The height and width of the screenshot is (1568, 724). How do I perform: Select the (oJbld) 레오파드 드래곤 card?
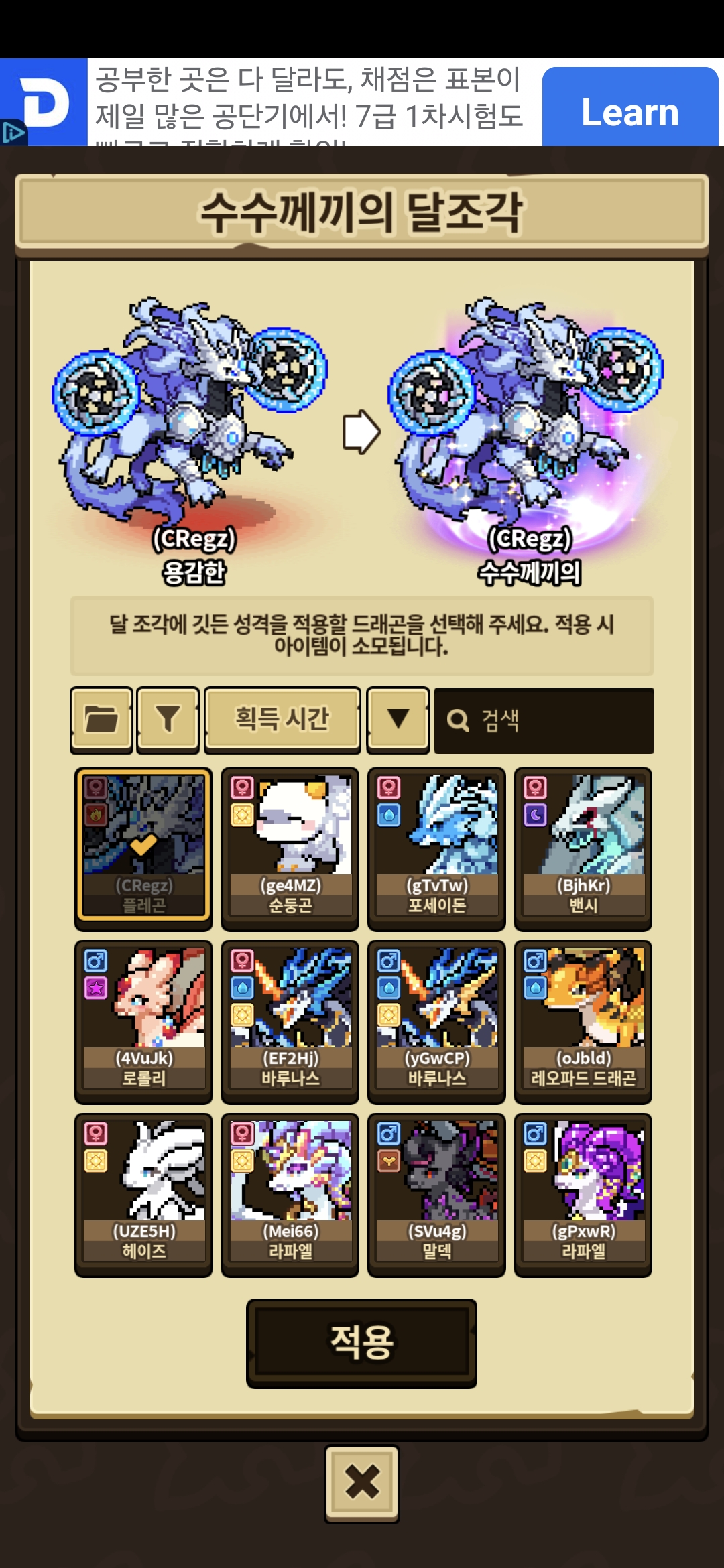click(583, 1022)
